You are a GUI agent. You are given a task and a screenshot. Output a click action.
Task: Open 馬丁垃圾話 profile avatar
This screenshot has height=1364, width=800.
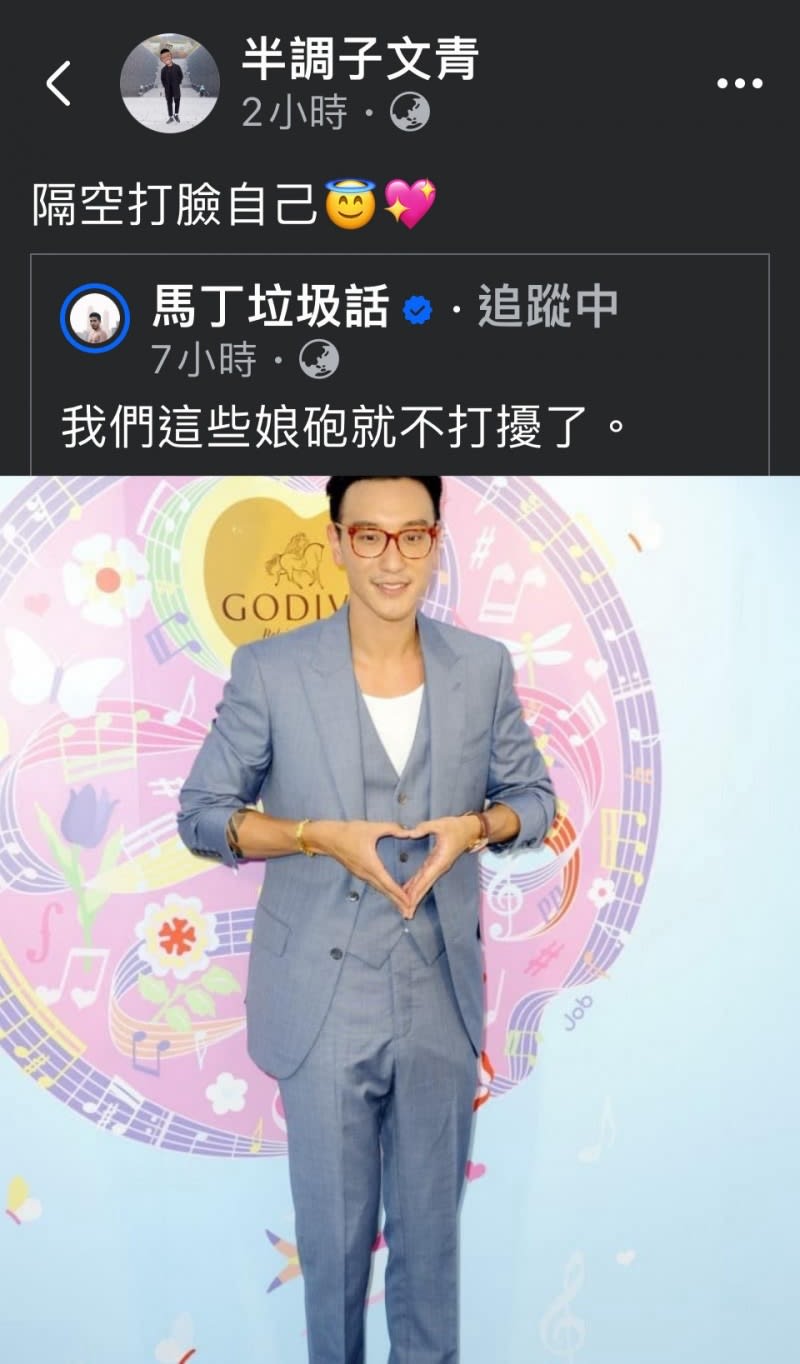pos(95,318)
